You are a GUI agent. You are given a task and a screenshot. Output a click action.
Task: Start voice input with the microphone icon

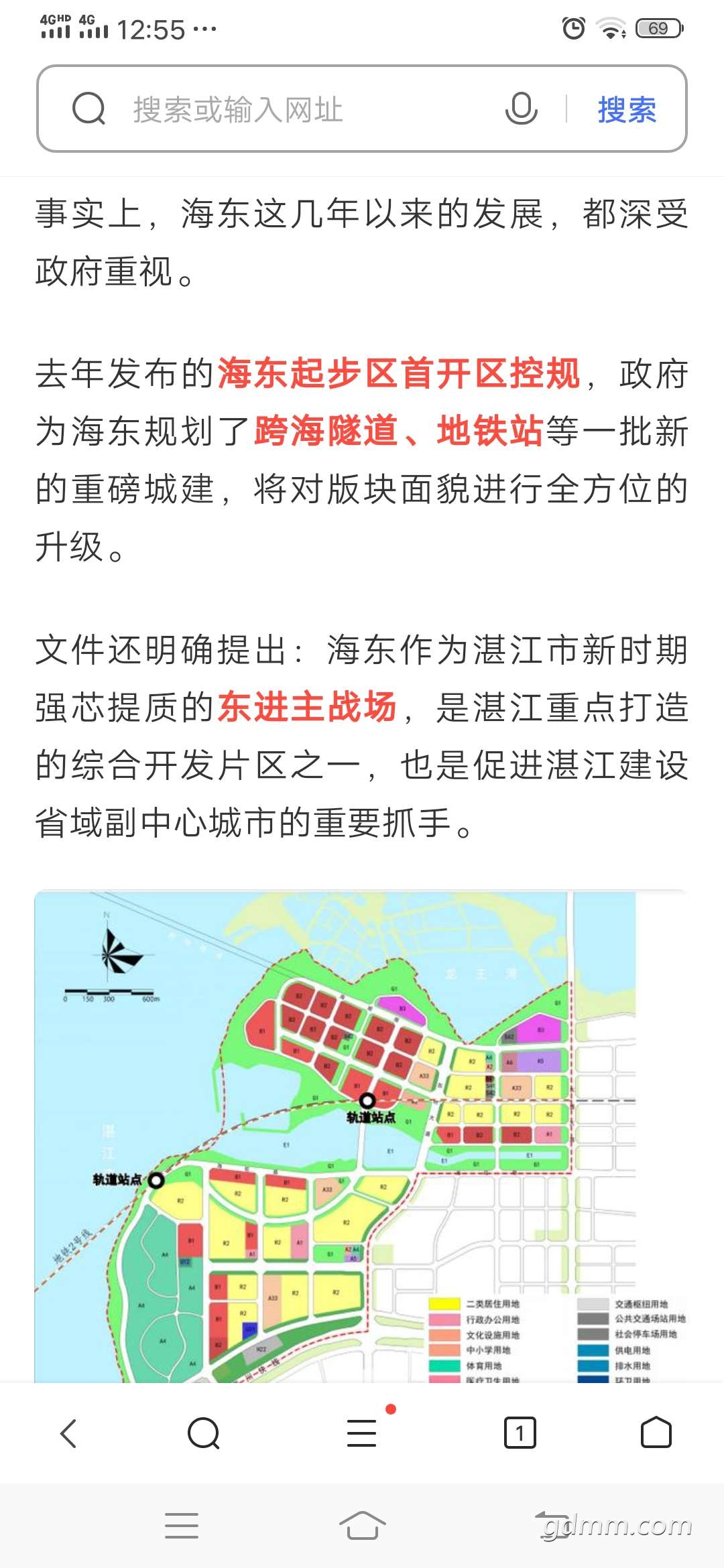[x=521, y=109]
